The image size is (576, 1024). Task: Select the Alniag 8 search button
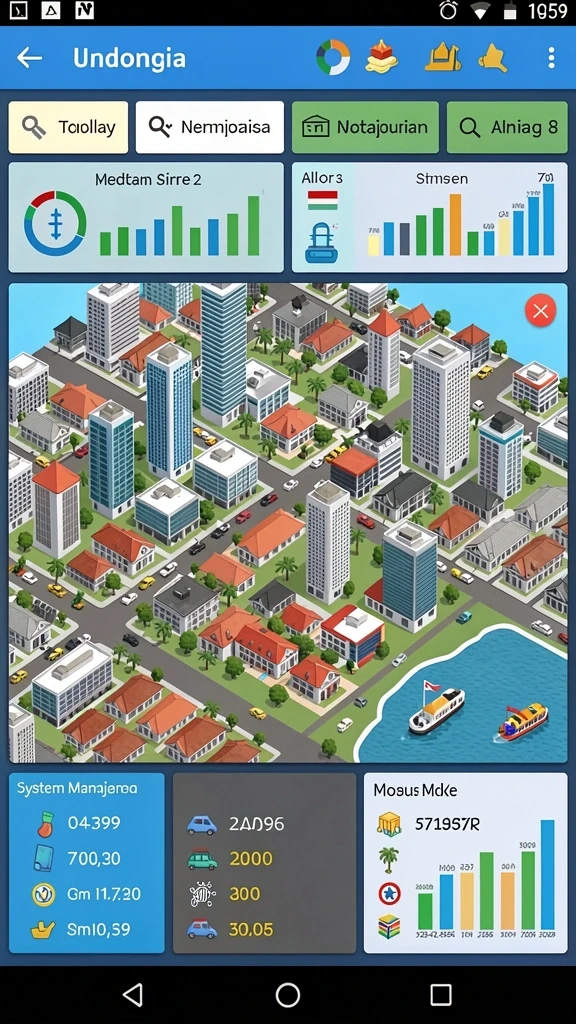[507, 127]
